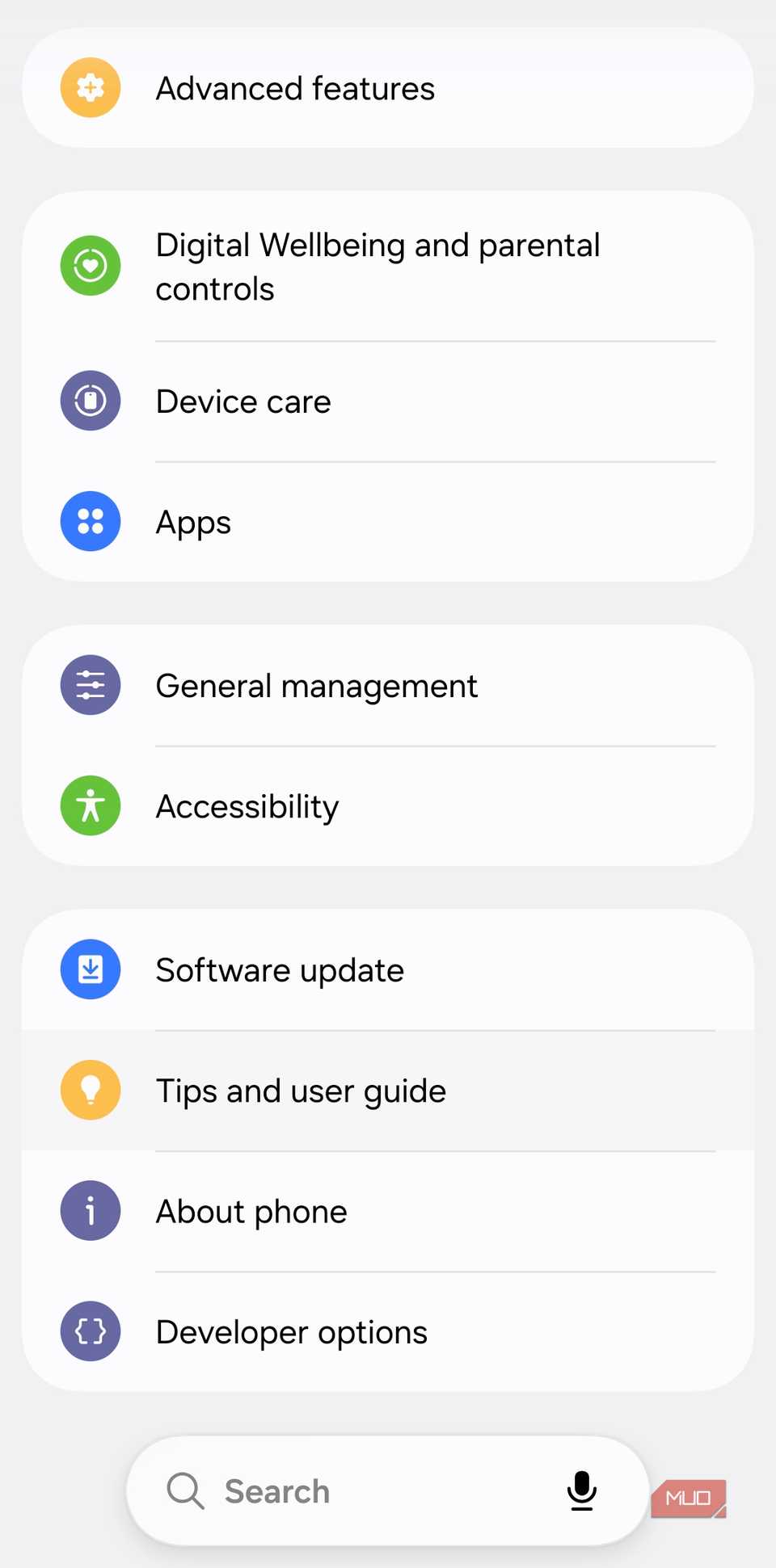Open the Advanced features gear icon
Image resolution: width=776 pixels, height=1568 pixels.
90,87
